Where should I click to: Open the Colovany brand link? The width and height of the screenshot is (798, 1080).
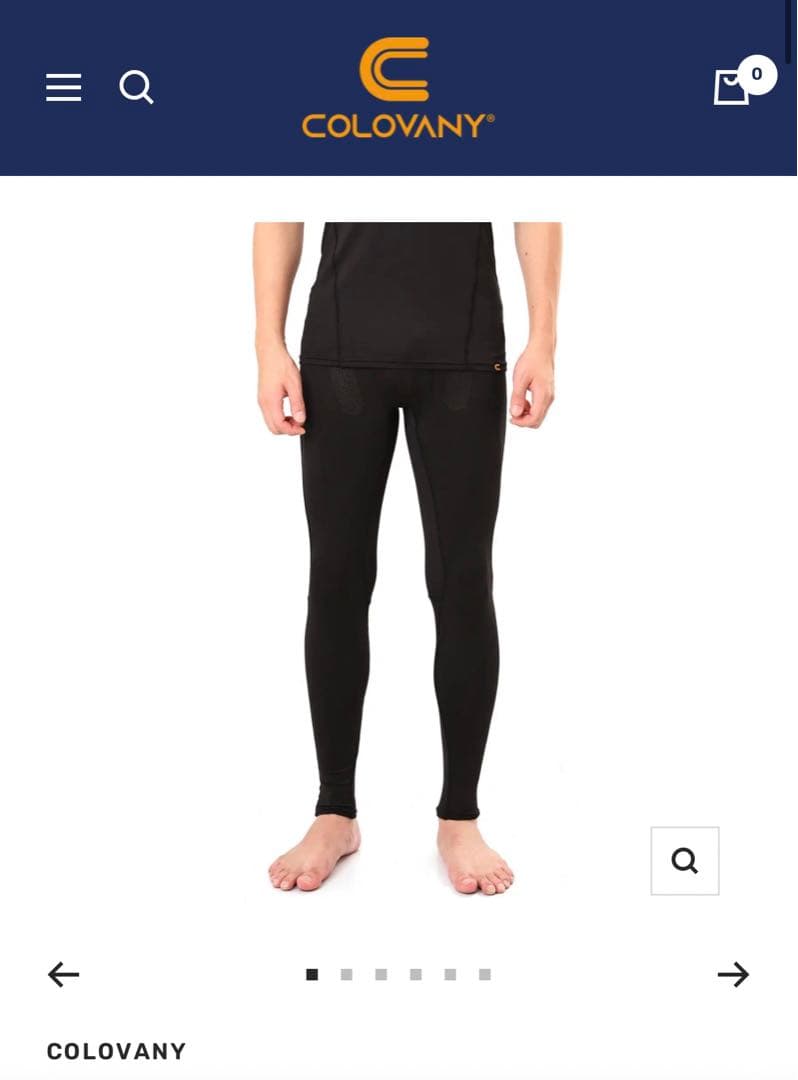[x=116, y=1051]
